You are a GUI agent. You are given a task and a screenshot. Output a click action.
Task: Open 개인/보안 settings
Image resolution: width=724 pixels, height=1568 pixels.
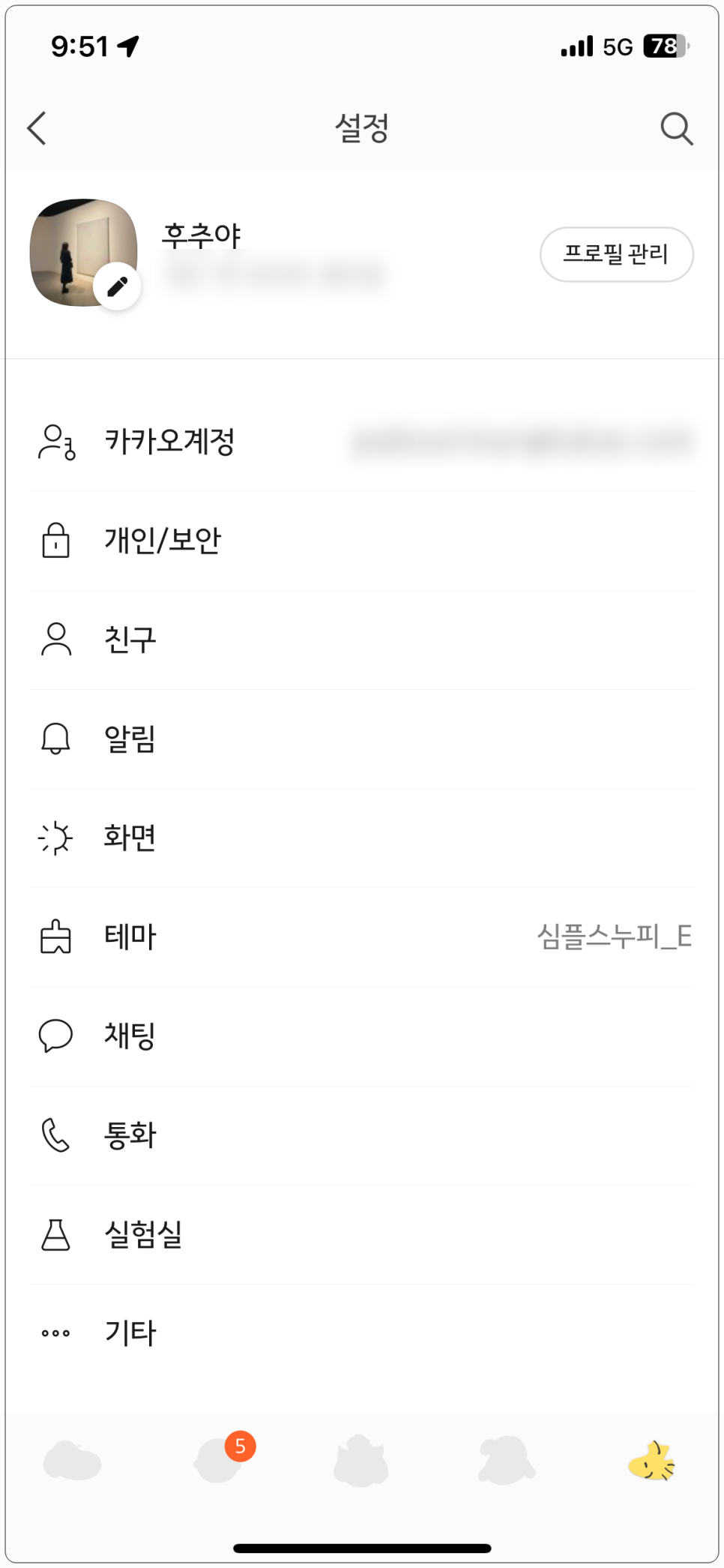(362, 541)
